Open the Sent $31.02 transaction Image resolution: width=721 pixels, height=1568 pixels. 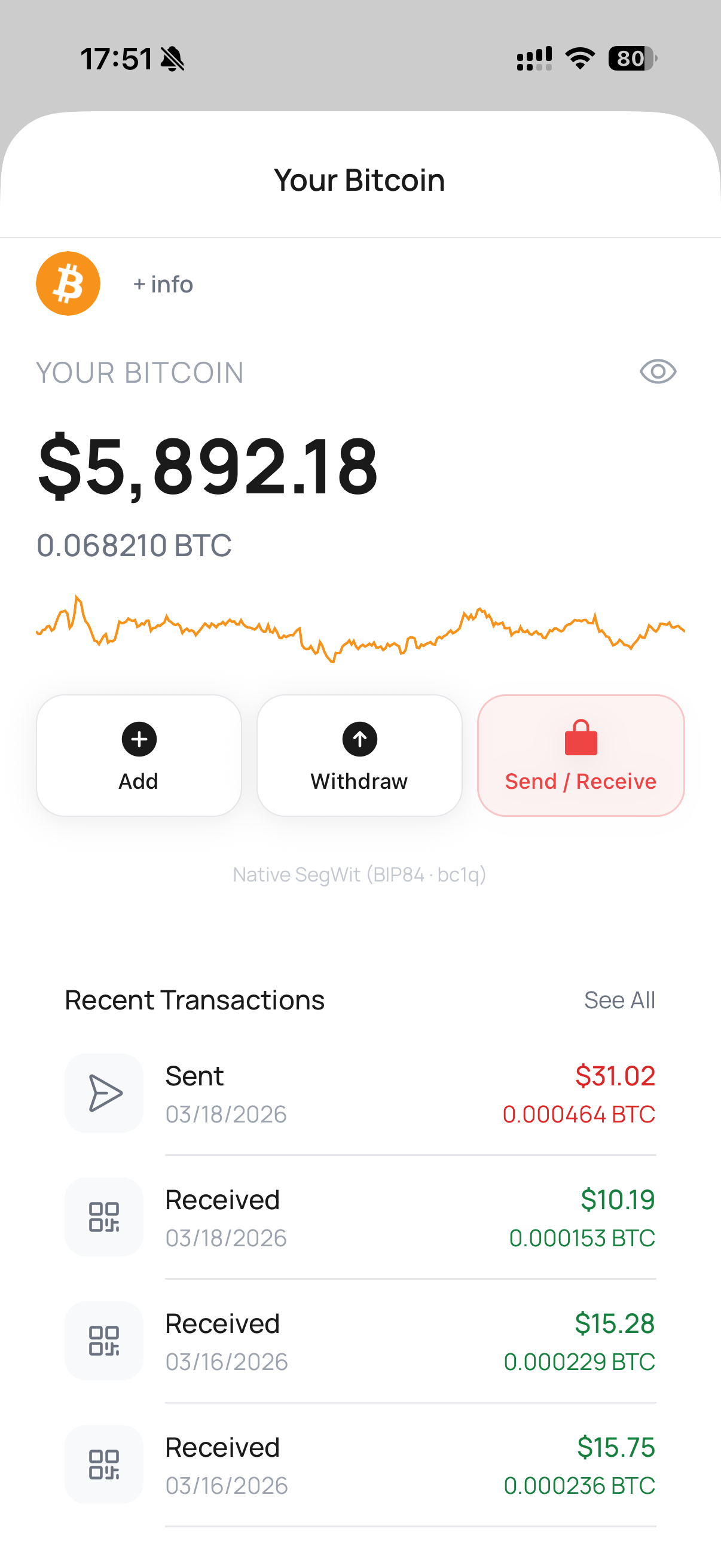coord(360,1094)
